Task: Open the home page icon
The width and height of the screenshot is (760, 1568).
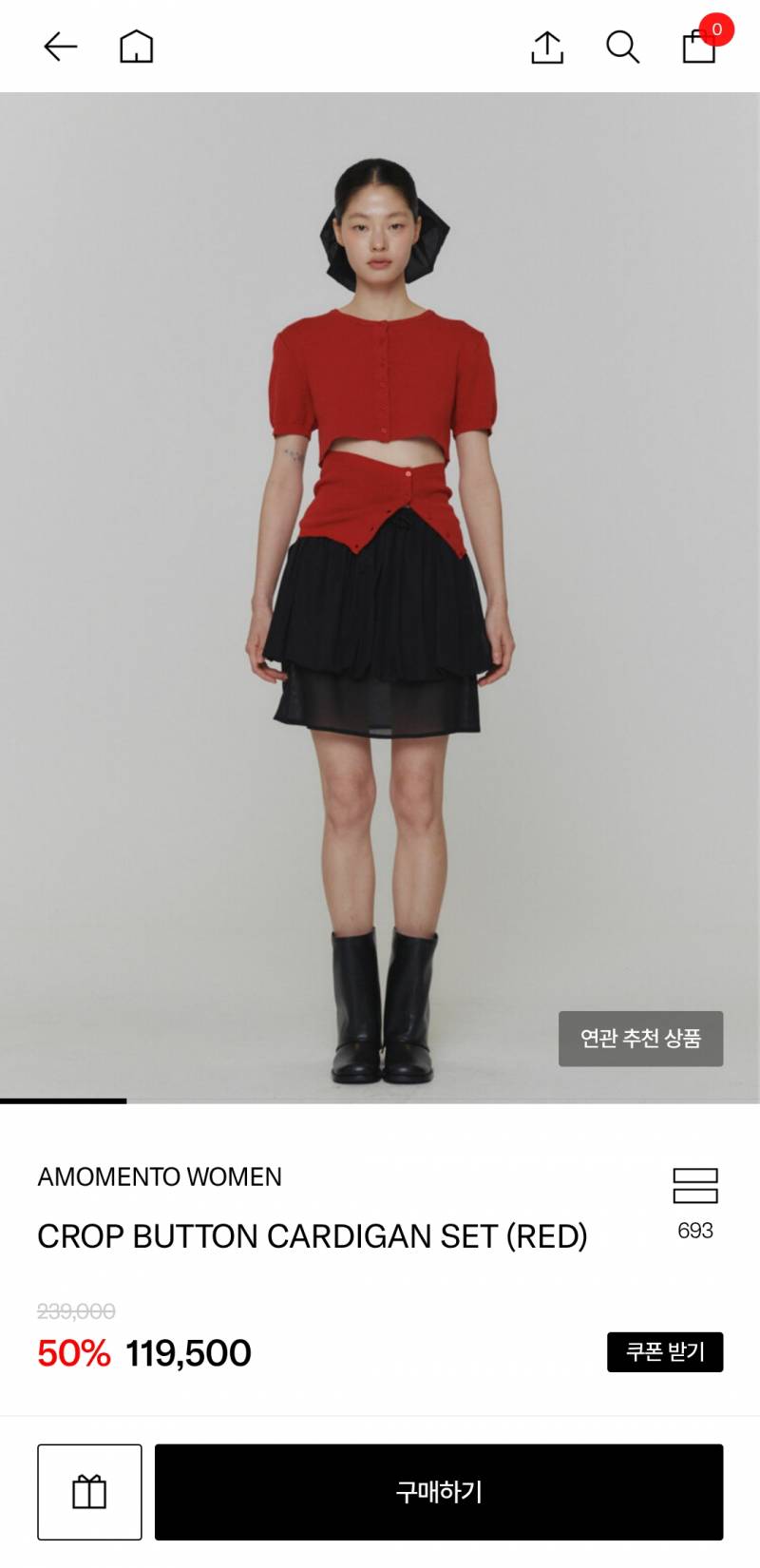Action: (x=136, y=47)
